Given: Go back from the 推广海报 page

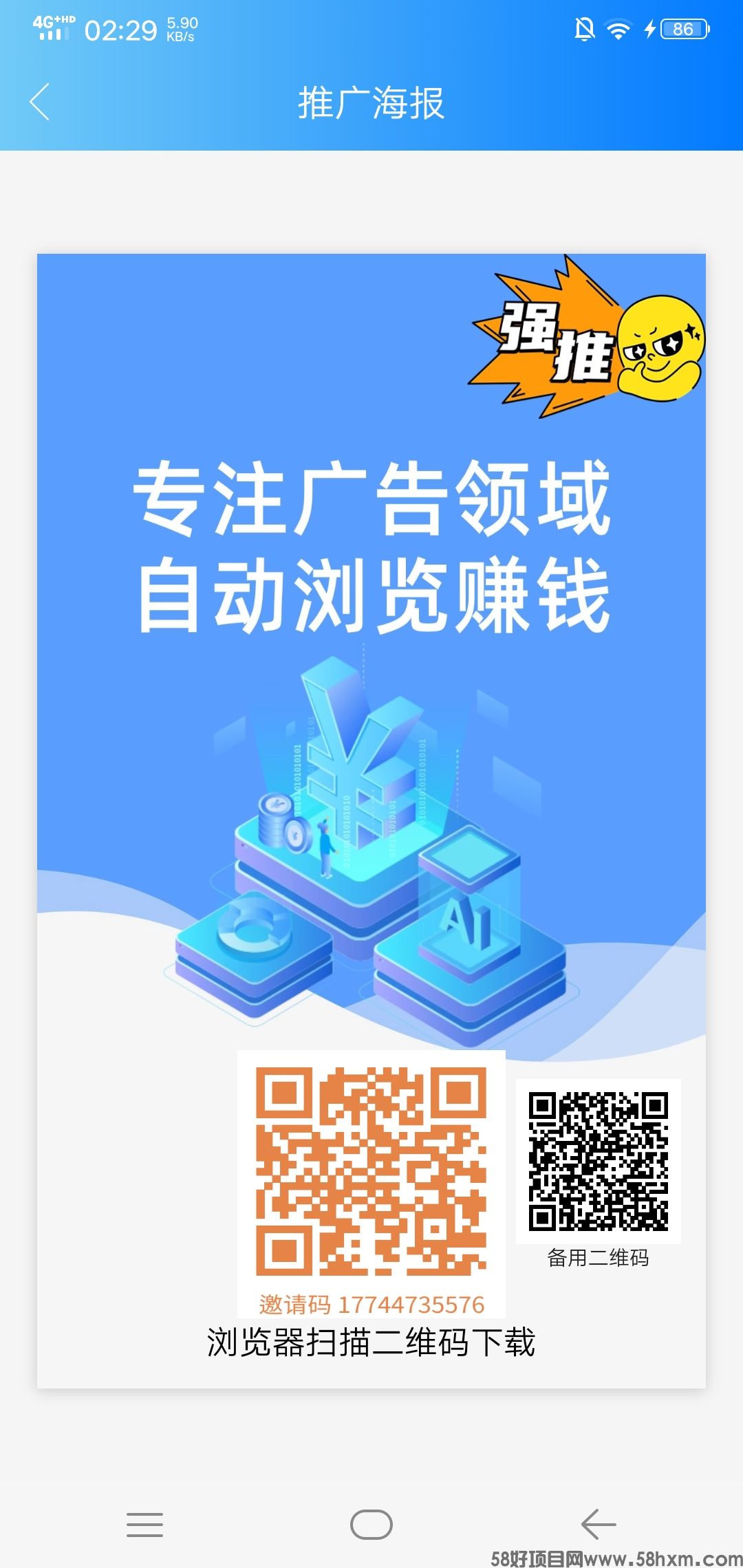Looking at the screenshot, I should tap(40, 102).
